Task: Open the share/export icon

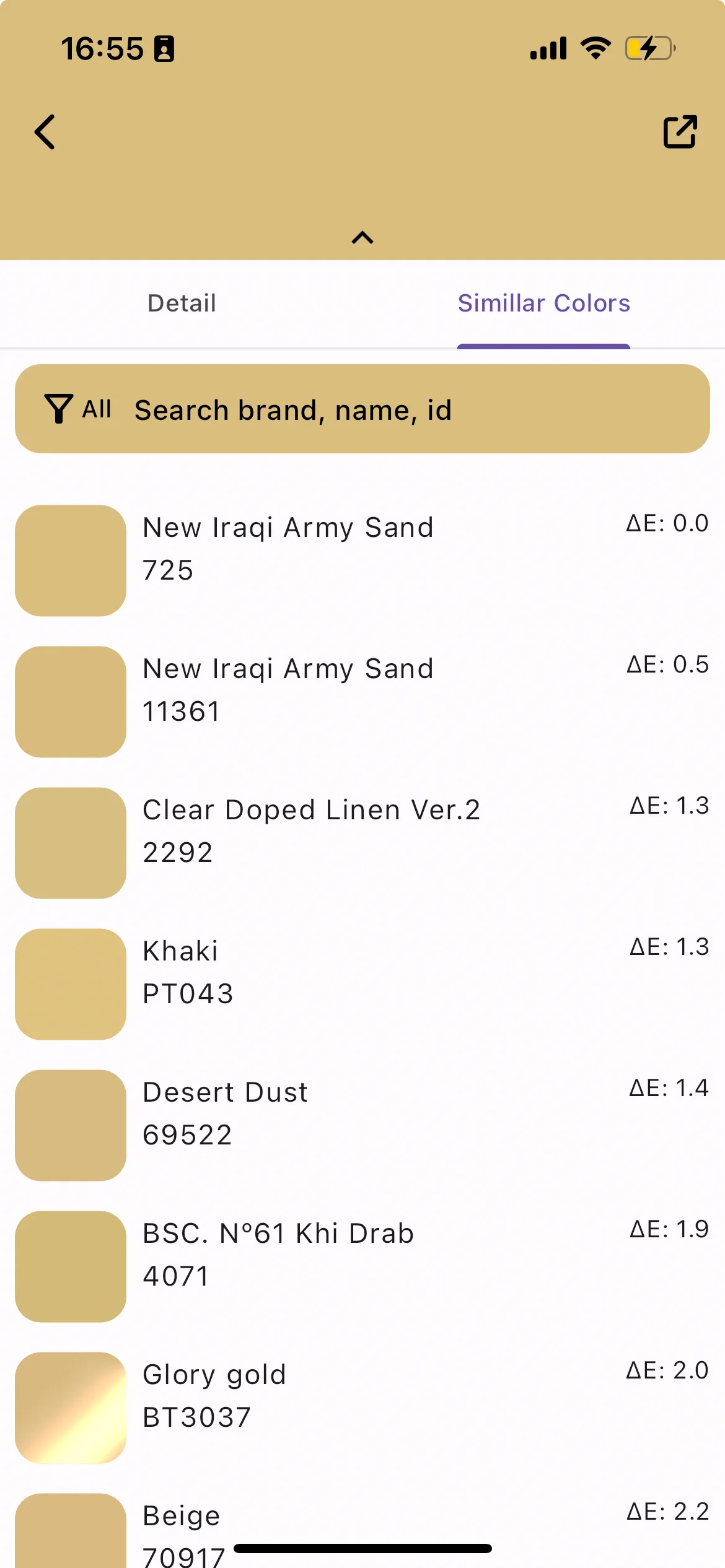Action: tap(680, 132)
